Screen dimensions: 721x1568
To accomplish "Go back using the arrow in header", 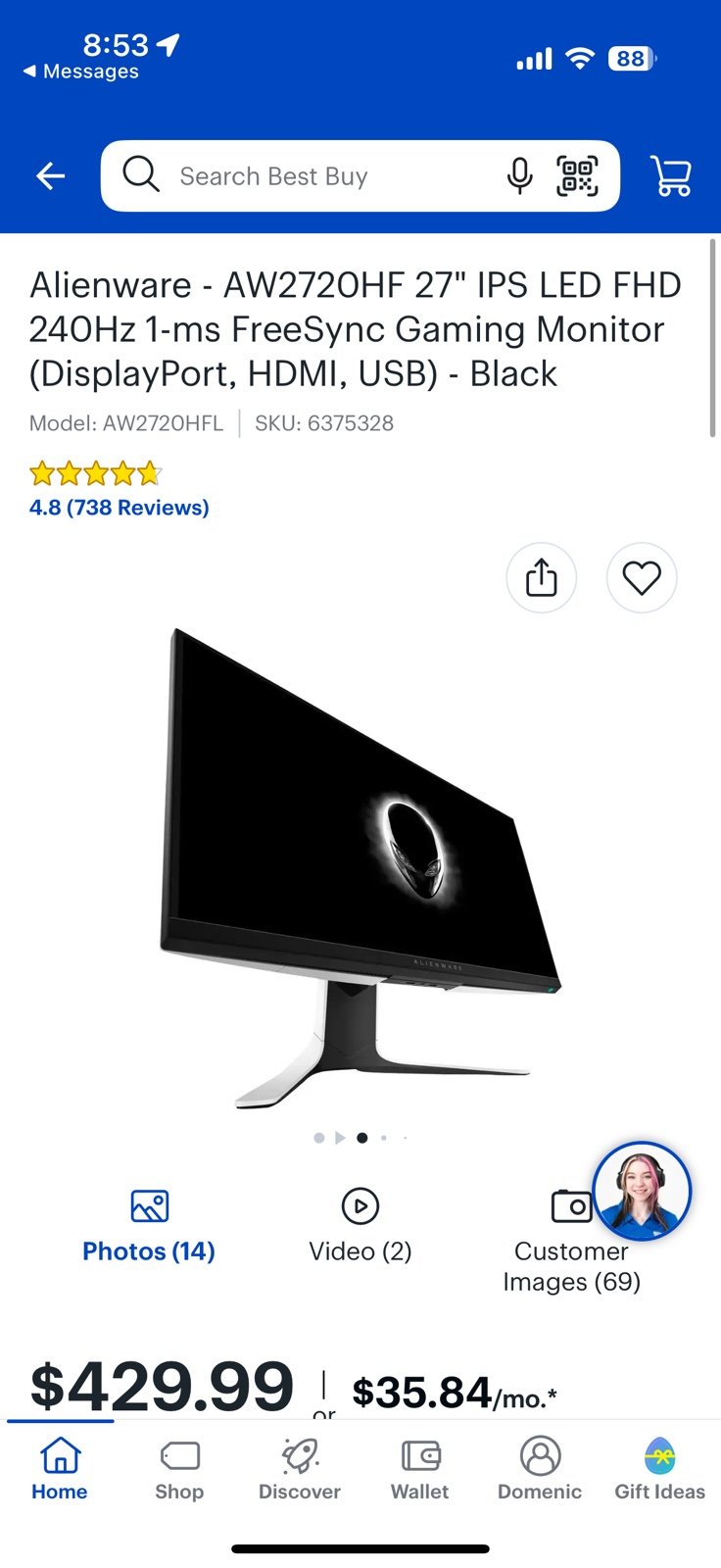I will [51, 176].
